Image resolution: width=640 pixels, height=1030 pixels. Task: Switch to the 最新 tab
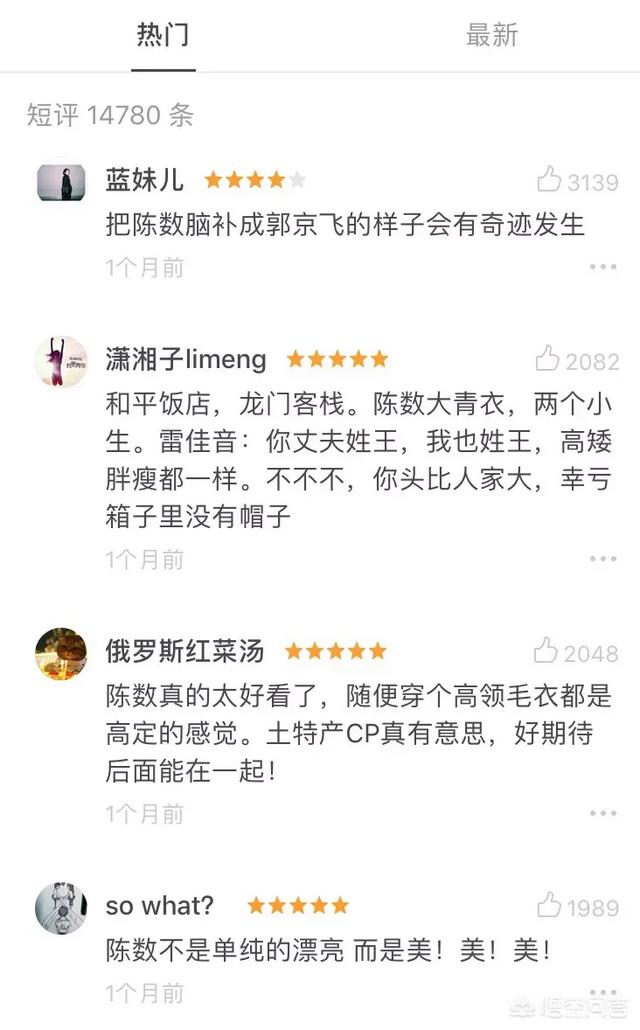(491, 35)
